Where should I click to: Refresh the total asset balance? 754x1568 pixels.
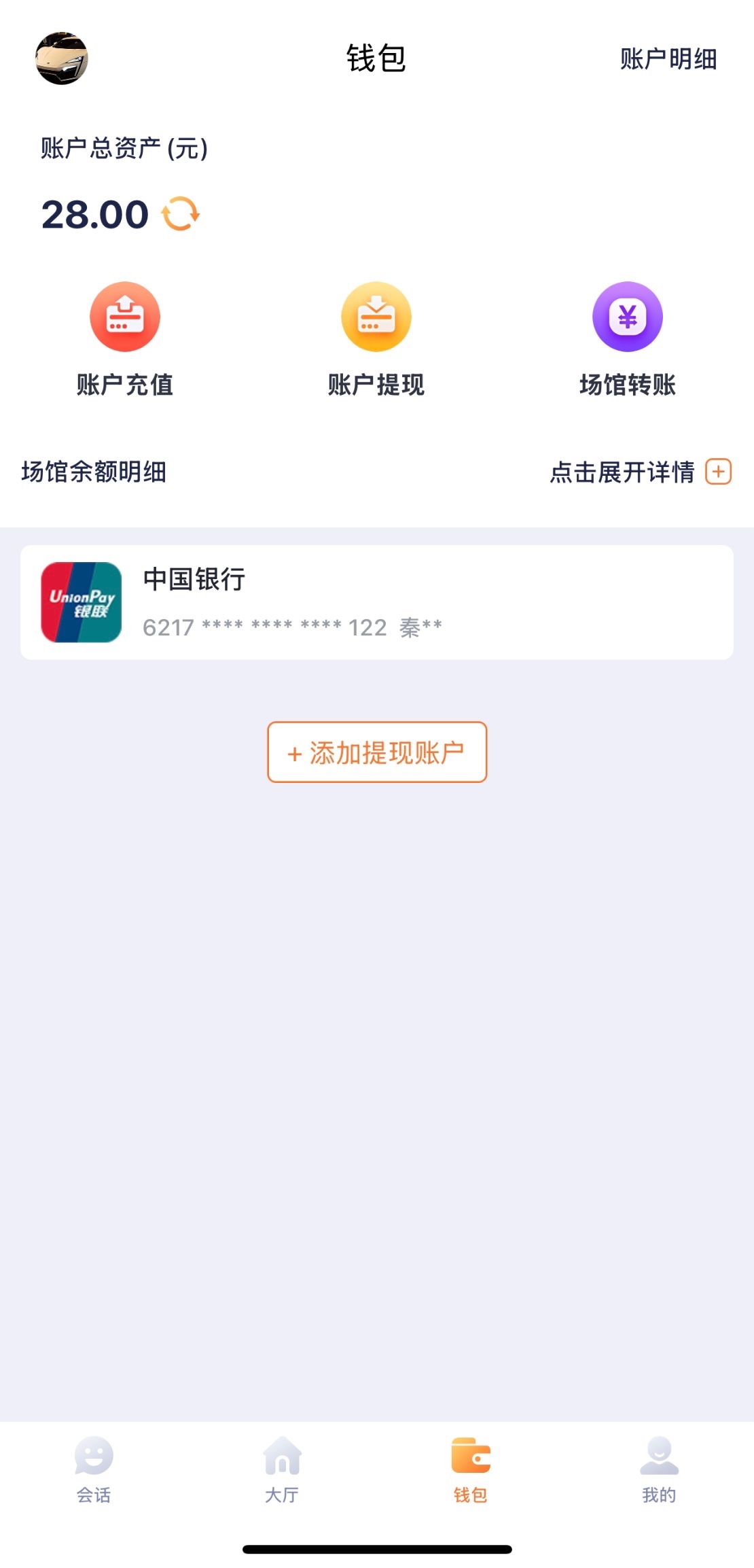(181, 214)
